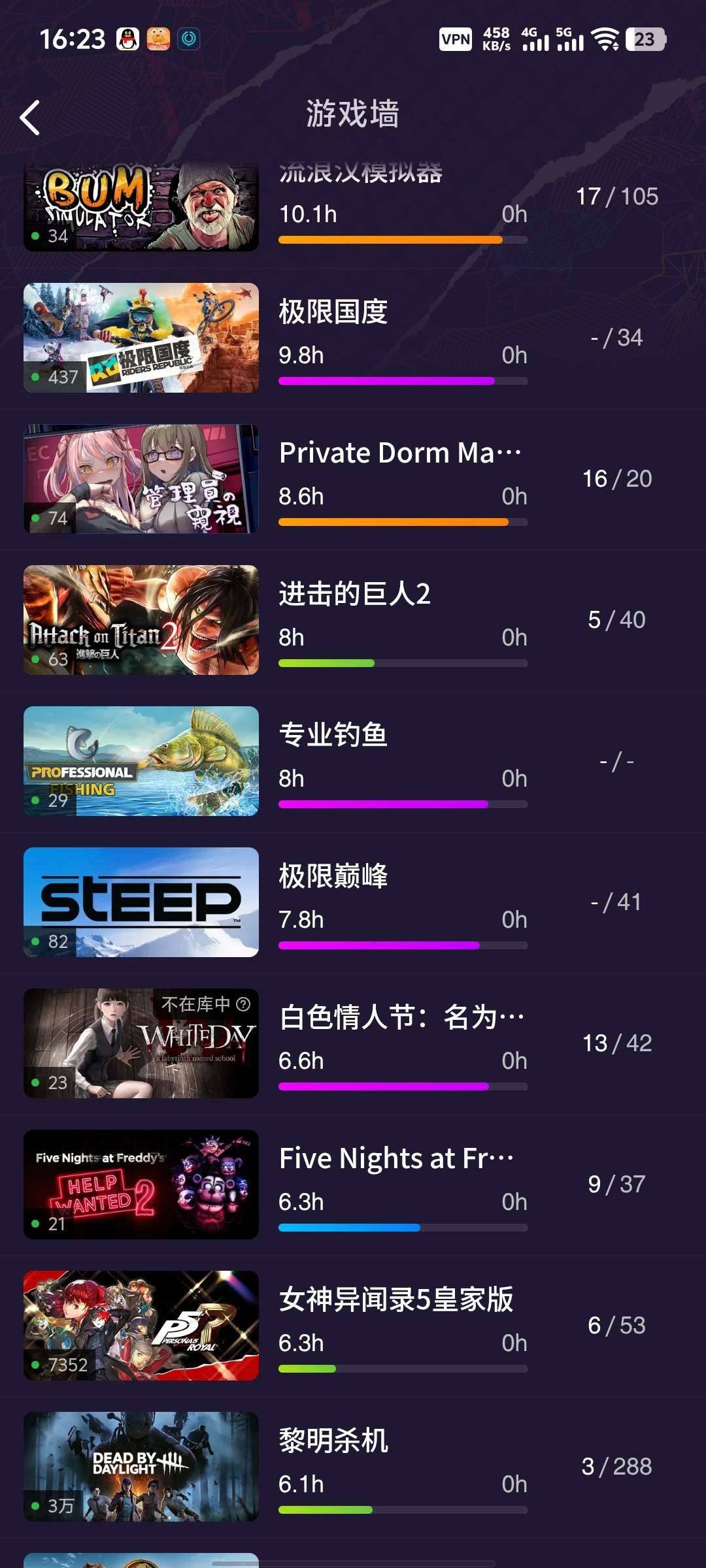Expand the truncated Five Nights at Fr··· title
Screen dimensions: 706x1568
click(x=397, y=1158)
